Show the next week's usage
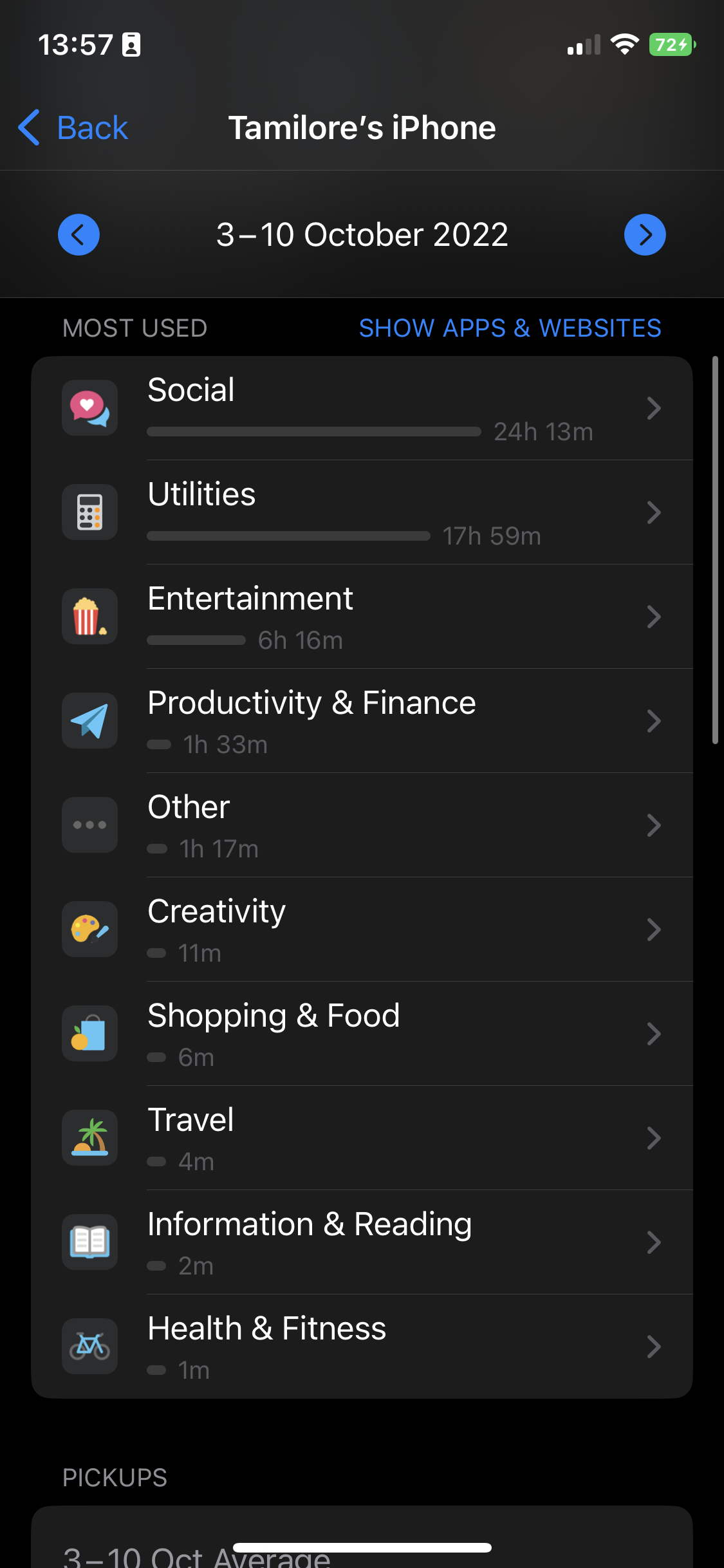Viewport: 724px width, 1568px height. [x=645, y=235]
